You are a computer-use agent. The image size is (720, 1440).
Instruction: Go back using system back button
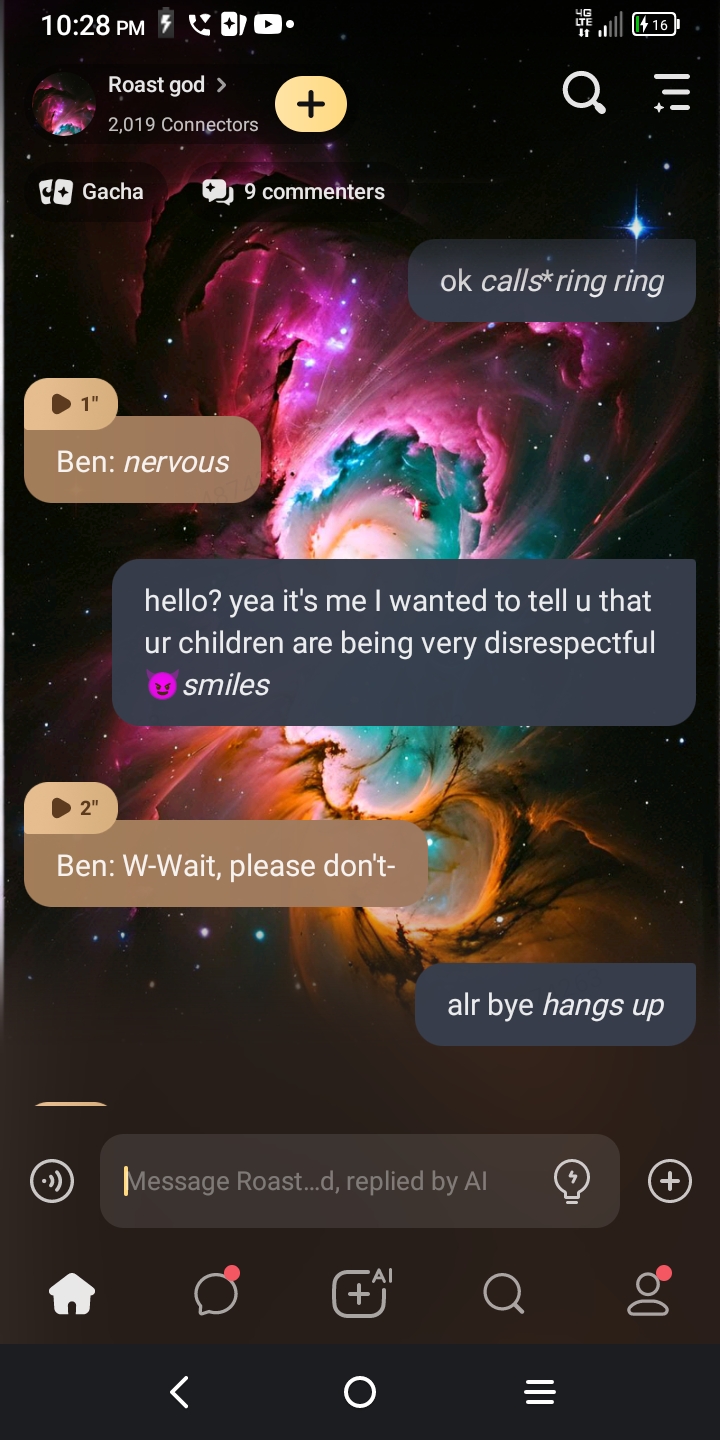pos(180,1392)
